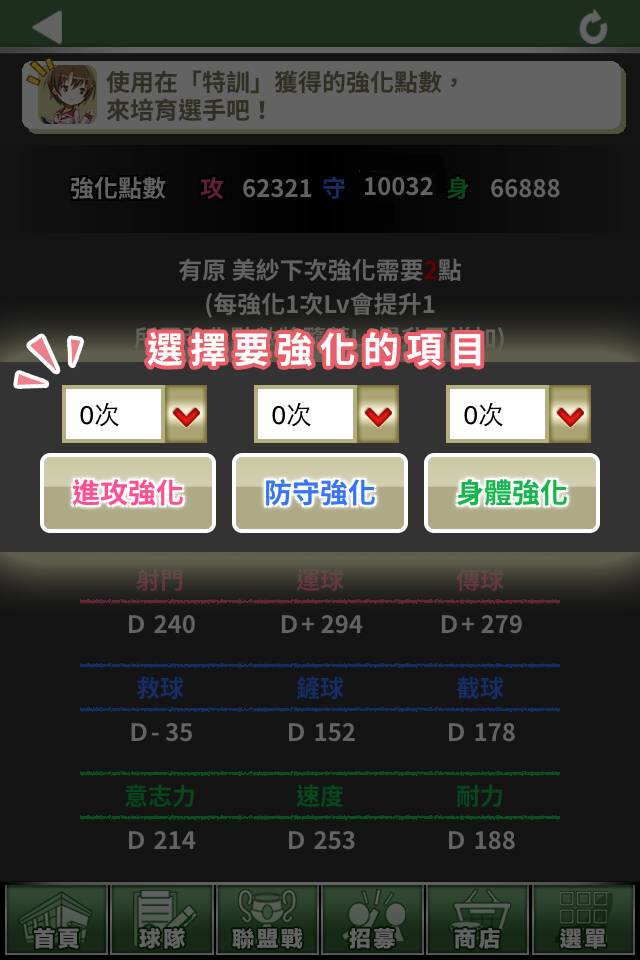The width and height of the screenshot is (640, 960).
Task: Open the 商店 tab
Action: click(477, 920)
